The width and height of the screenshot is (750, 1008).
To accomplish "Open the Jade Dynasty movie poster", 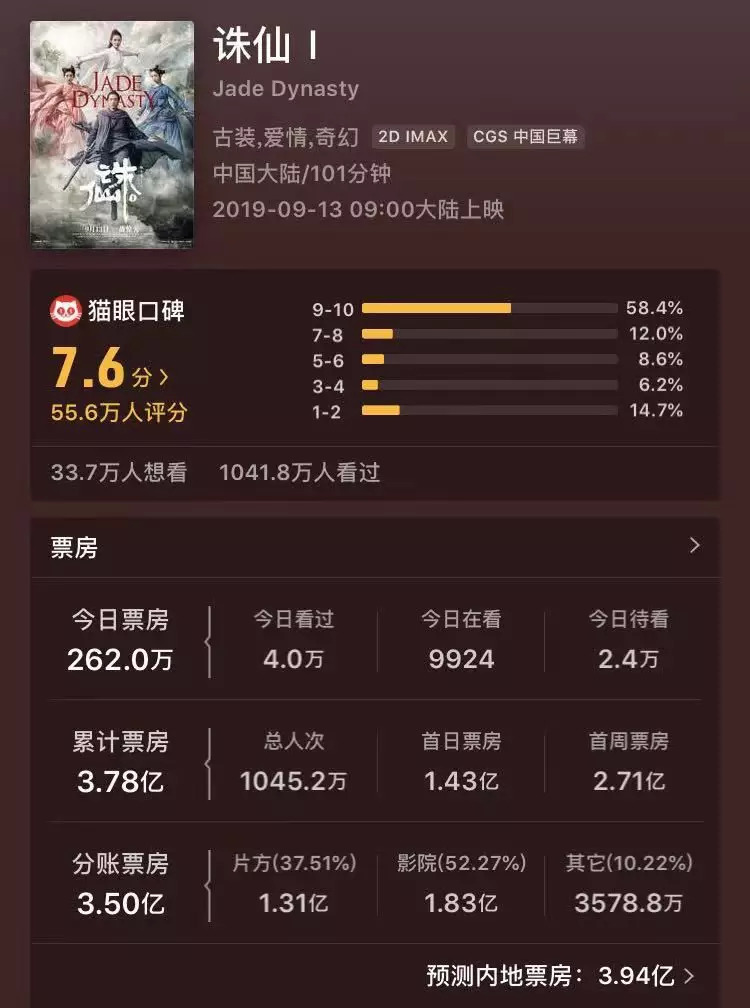I will 112,134.
